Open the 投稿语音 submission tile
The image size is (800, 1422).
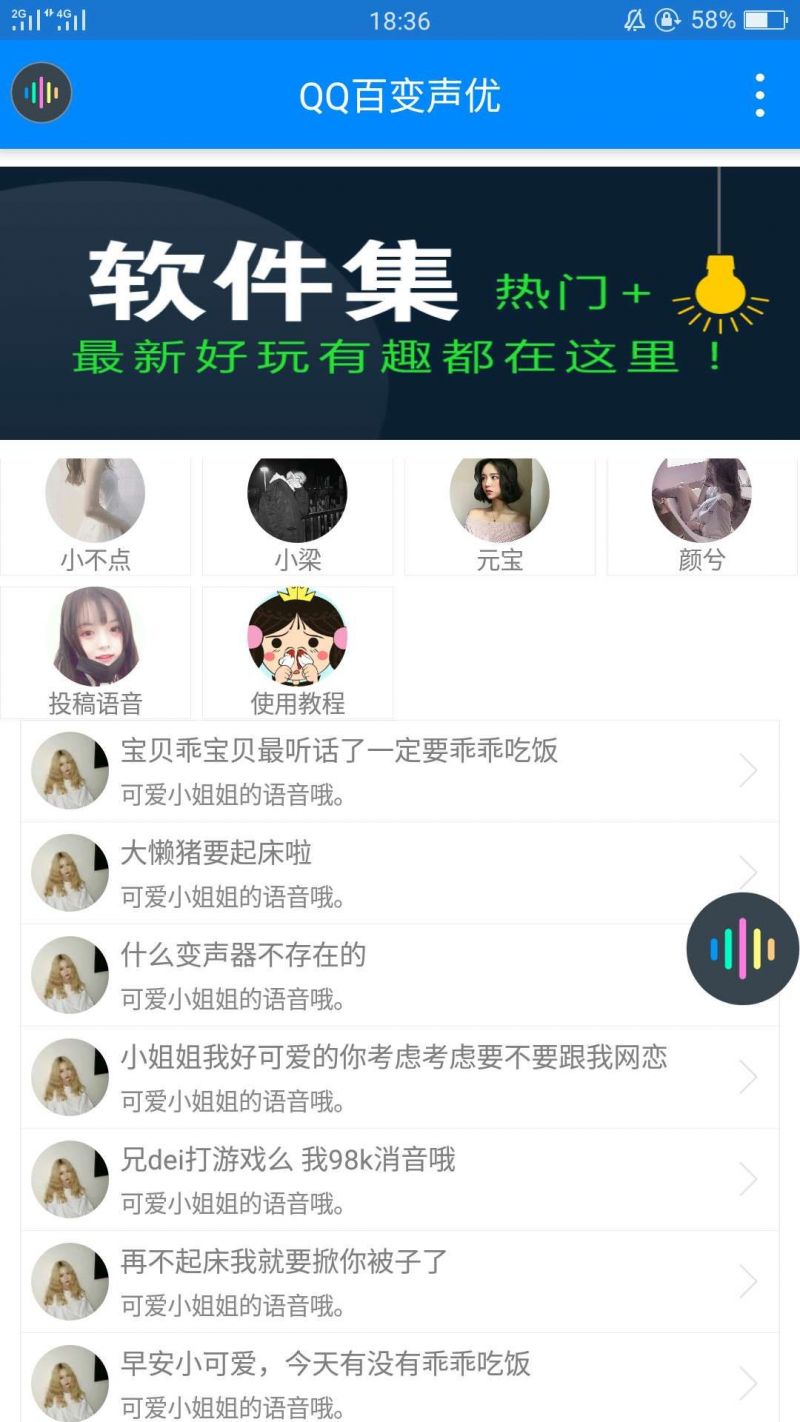pyautogui.click(x=95, y=651)
